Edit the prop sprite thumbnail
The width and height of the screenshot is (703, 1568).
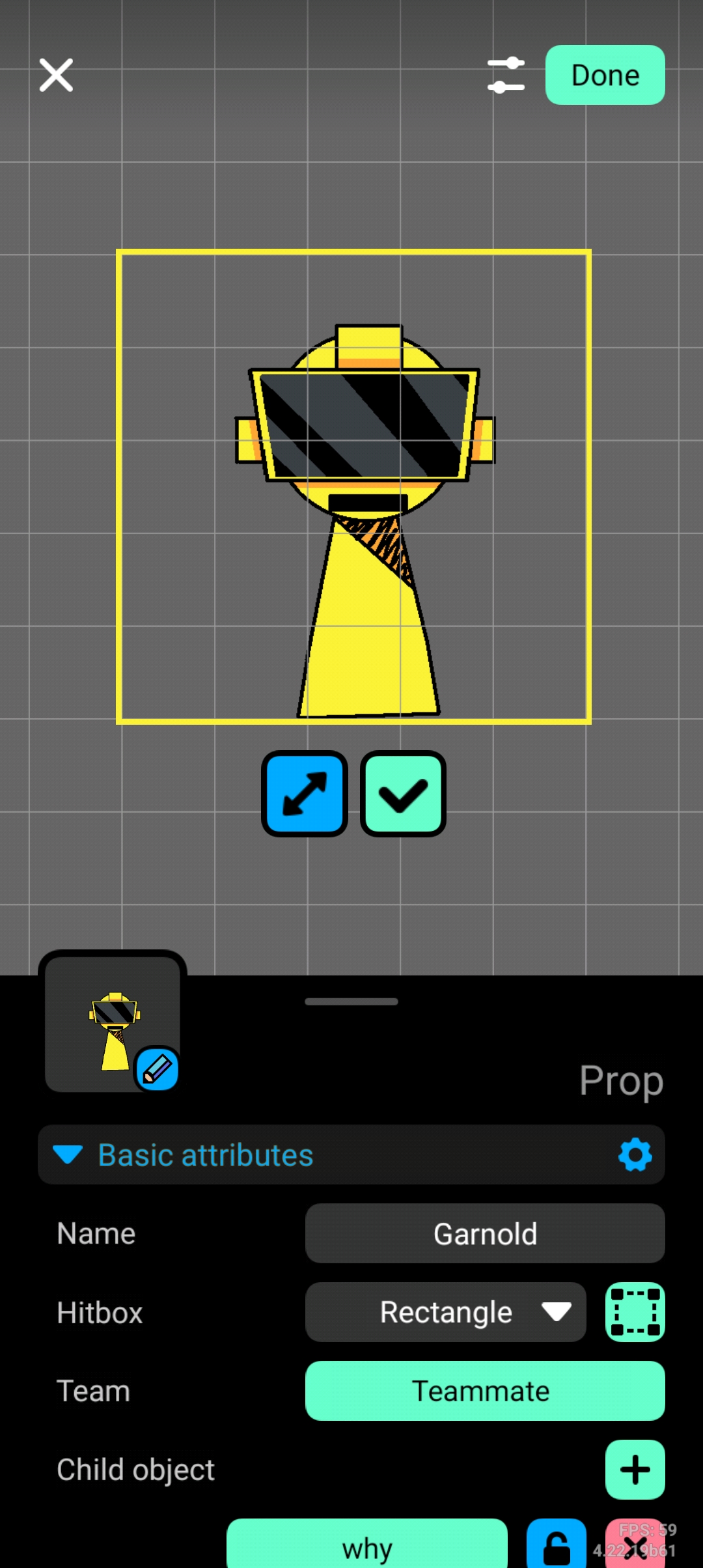[156, 1069]
